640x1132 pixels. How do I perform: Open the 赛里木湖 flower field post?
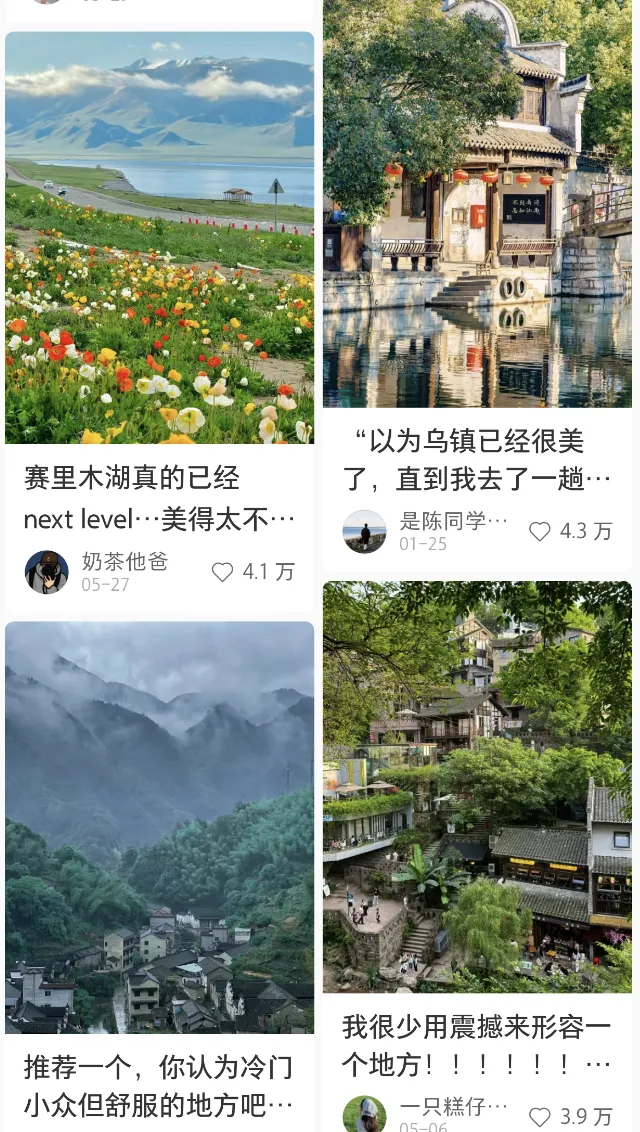click(x=159, y=238)
